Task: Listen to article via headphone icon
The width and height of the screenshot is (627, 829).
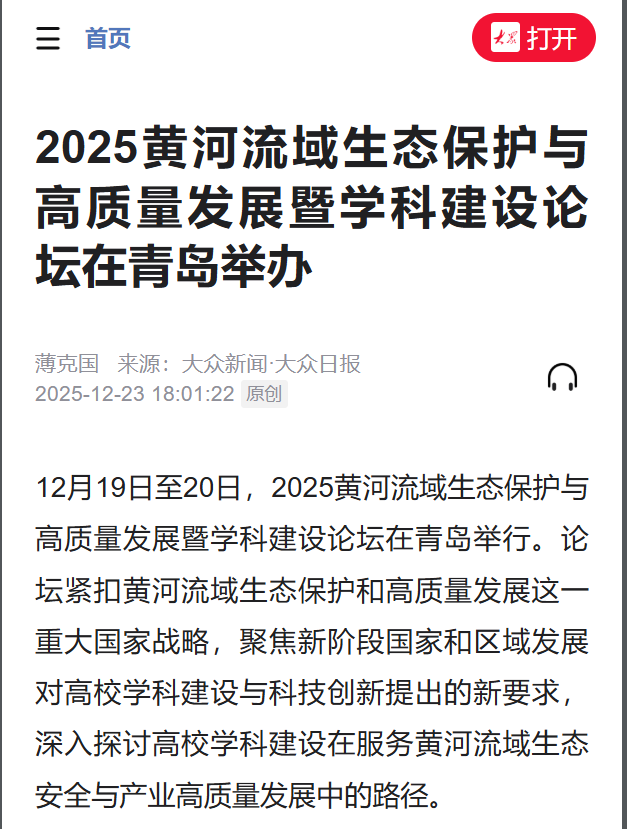Action: (562, 377)
